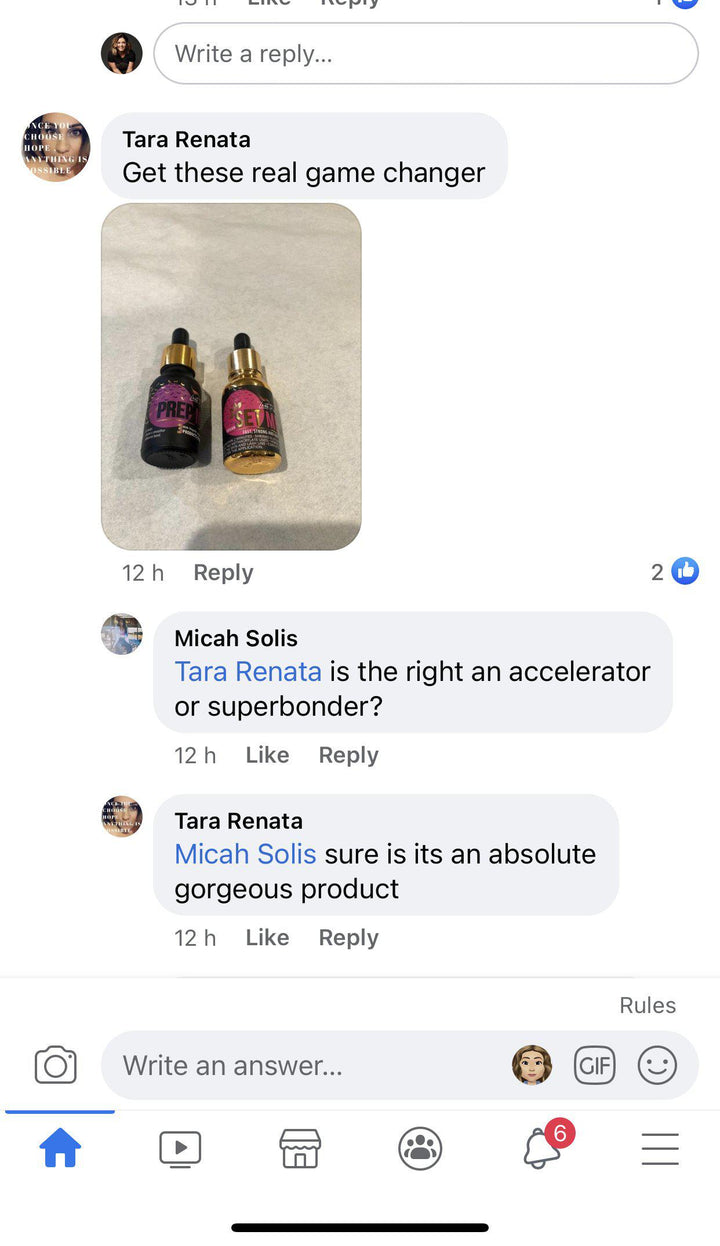This screenshot has width=720, height=1246.
Task: View the serum bottles photo full screen
Action: 231,375
